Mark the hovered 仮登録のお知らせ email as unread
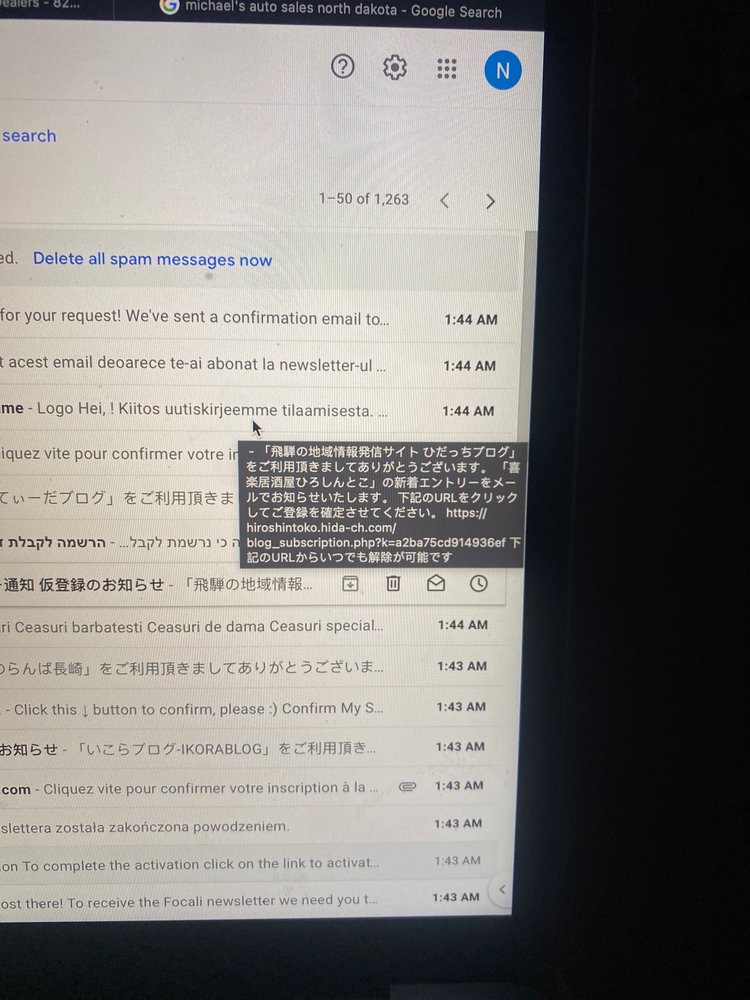Viewport: 750px width, 1000px height. tap(436, 584)
